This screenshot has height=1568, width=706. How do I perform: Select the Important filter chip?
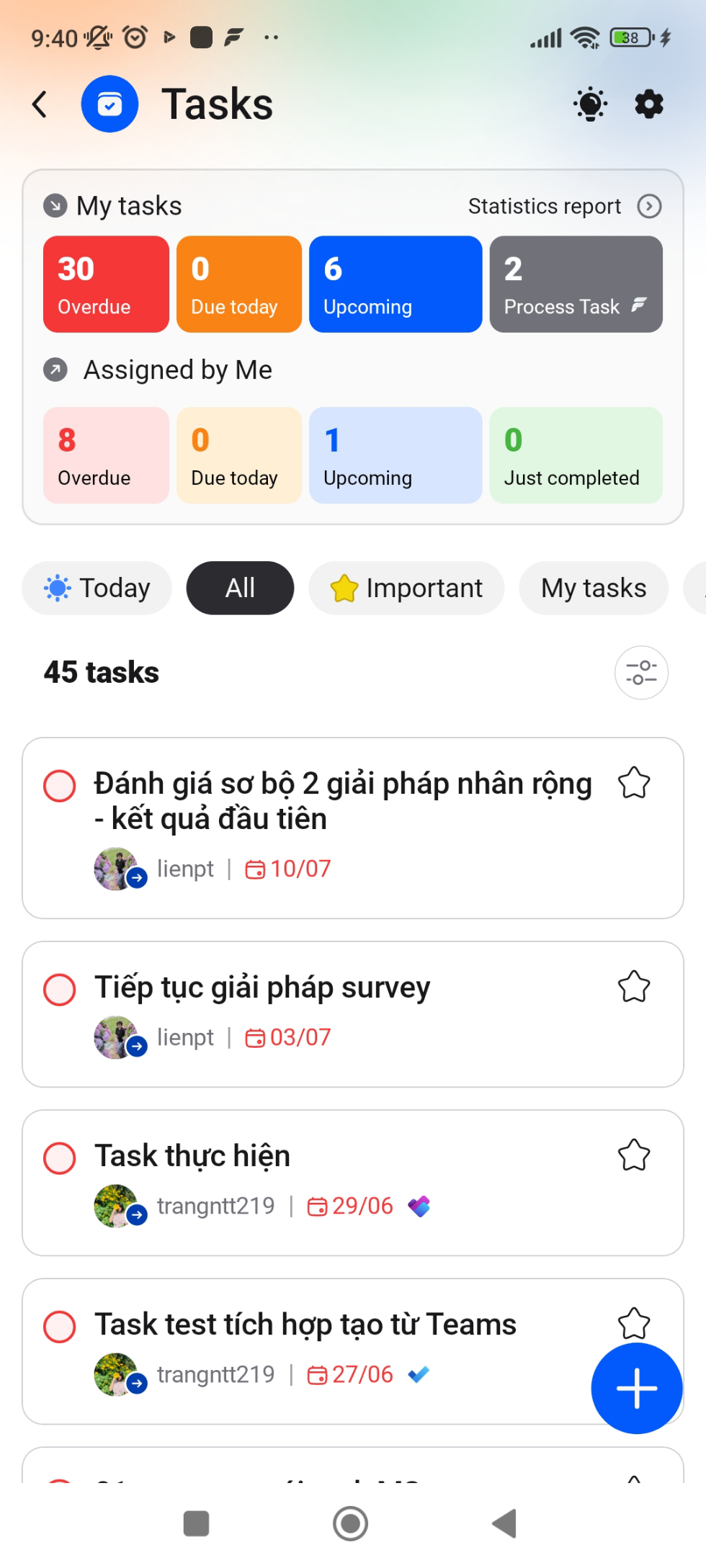(x=406, y=588)
